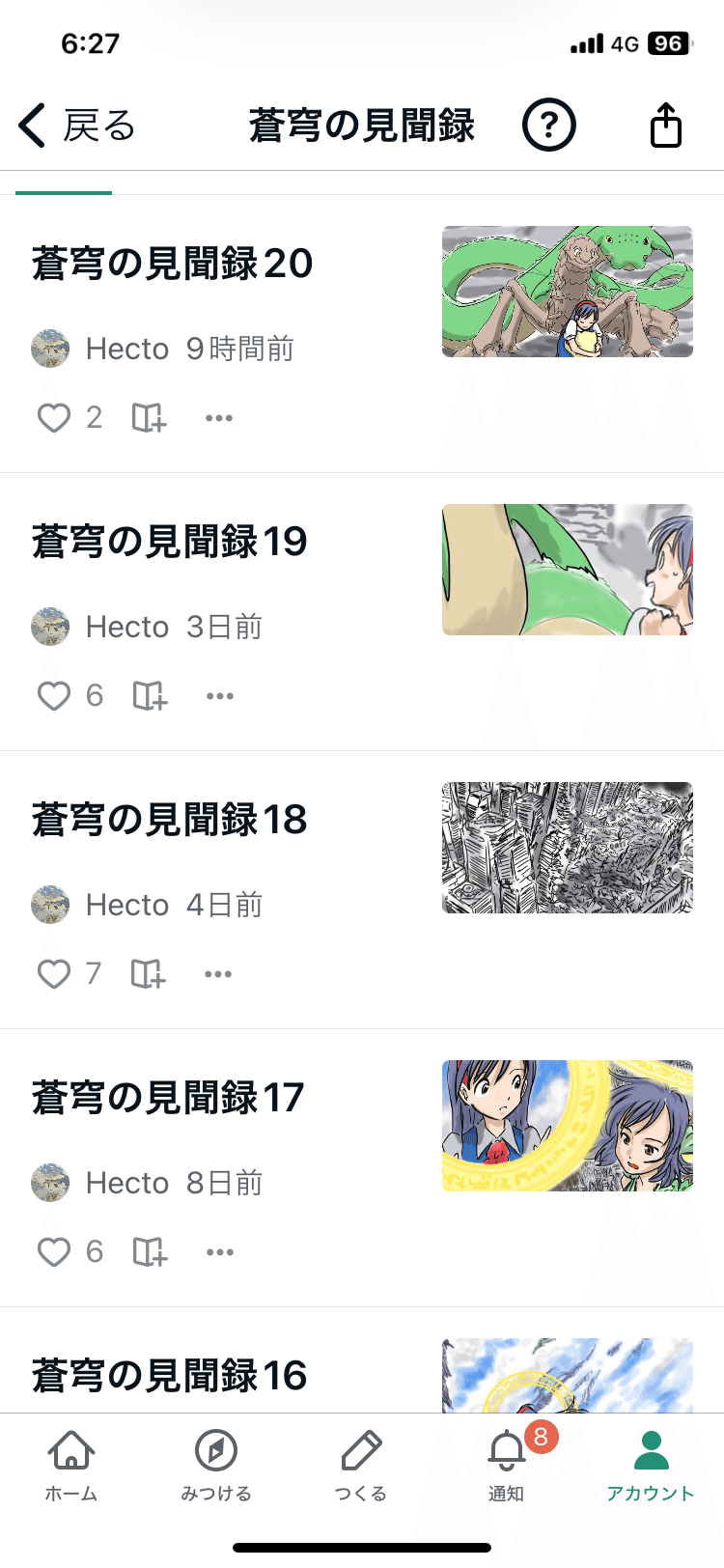Open the thumbnail image of 蒼穹の見聞録17

[568, 1125]
